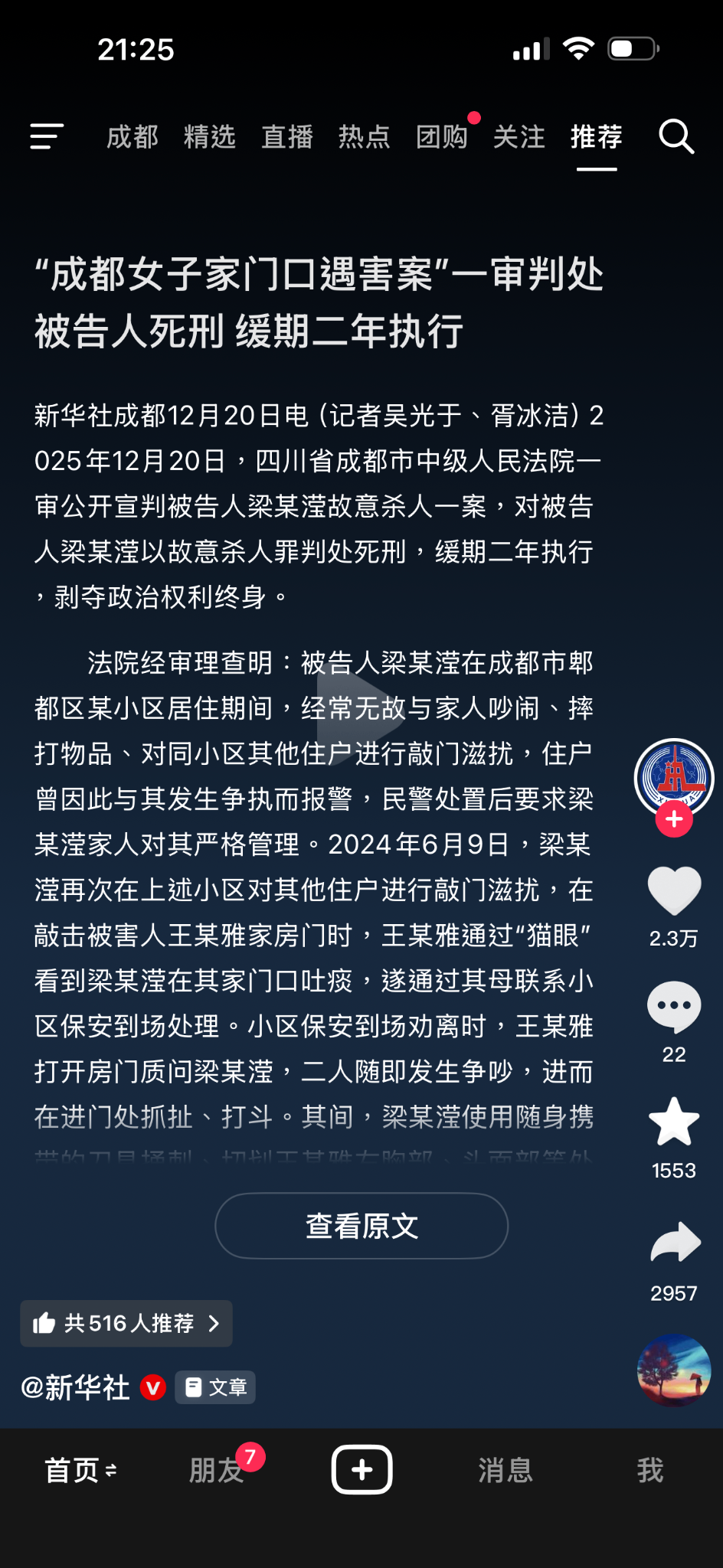This screenshot has width=723, height=1568.
Task: Like this article with the heart icon
Action: click(674, 891)
